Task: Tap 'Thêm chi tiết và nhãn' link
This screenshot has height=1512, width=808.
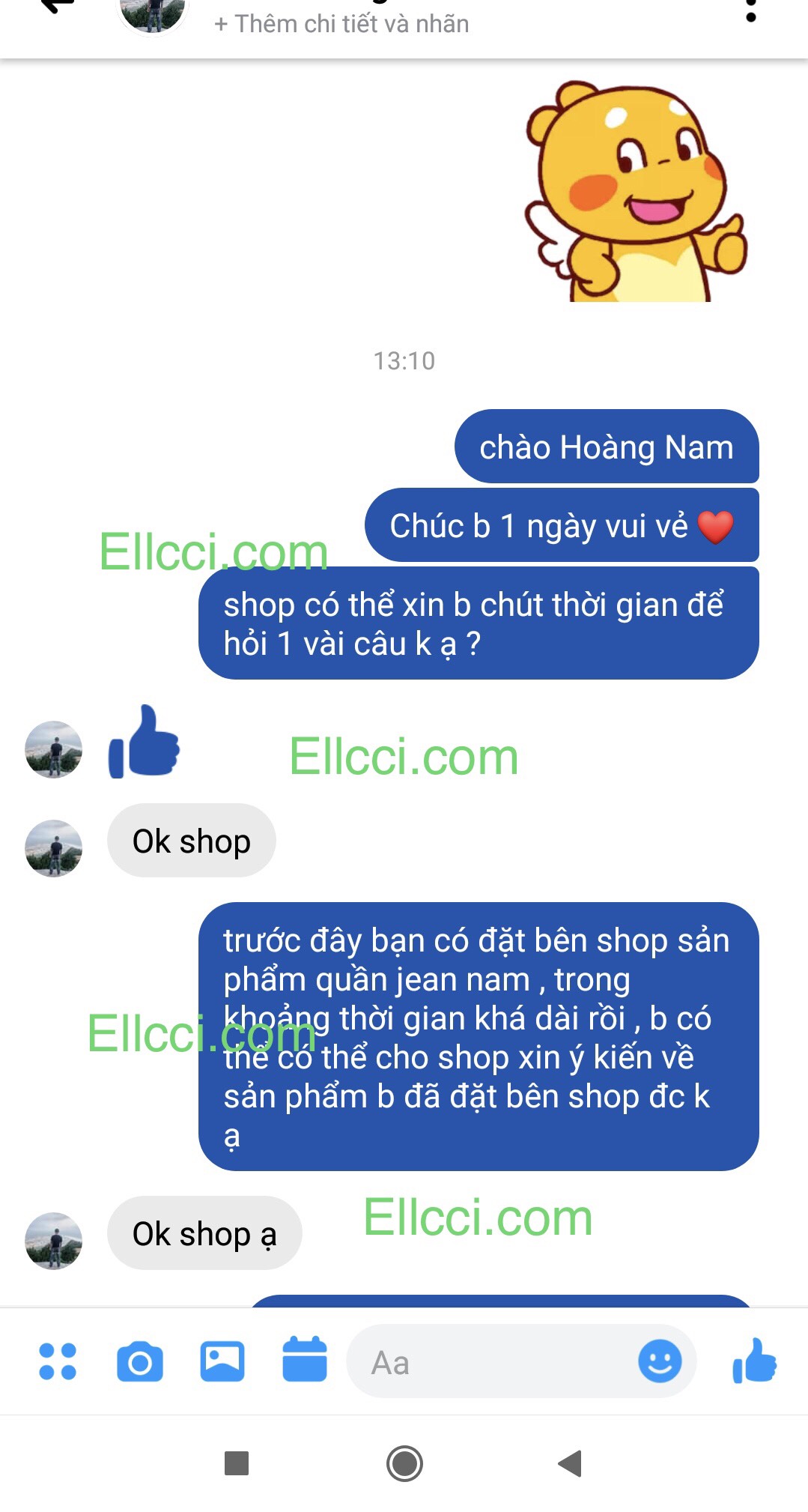Action: [x=341, y=24]
